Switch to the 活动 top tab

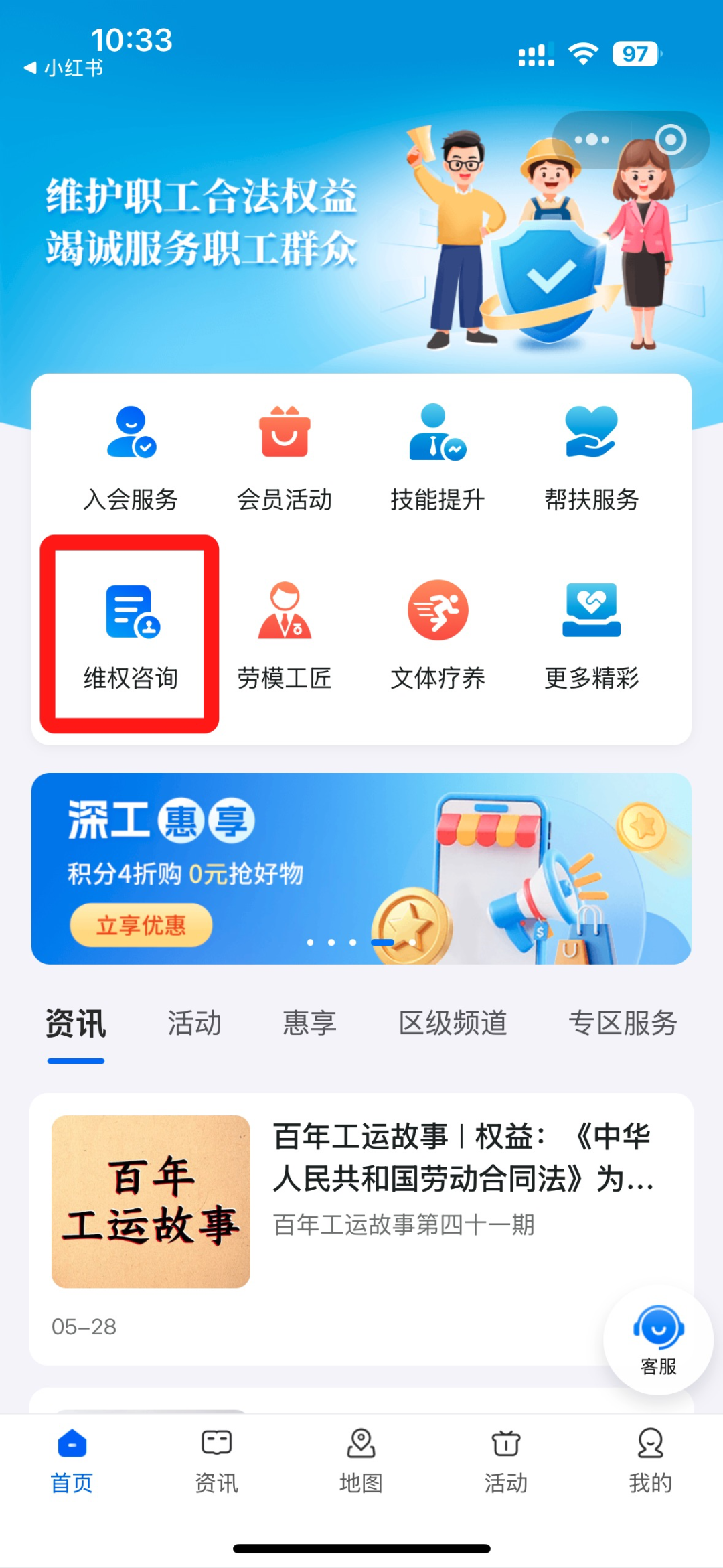point(194,1023)
